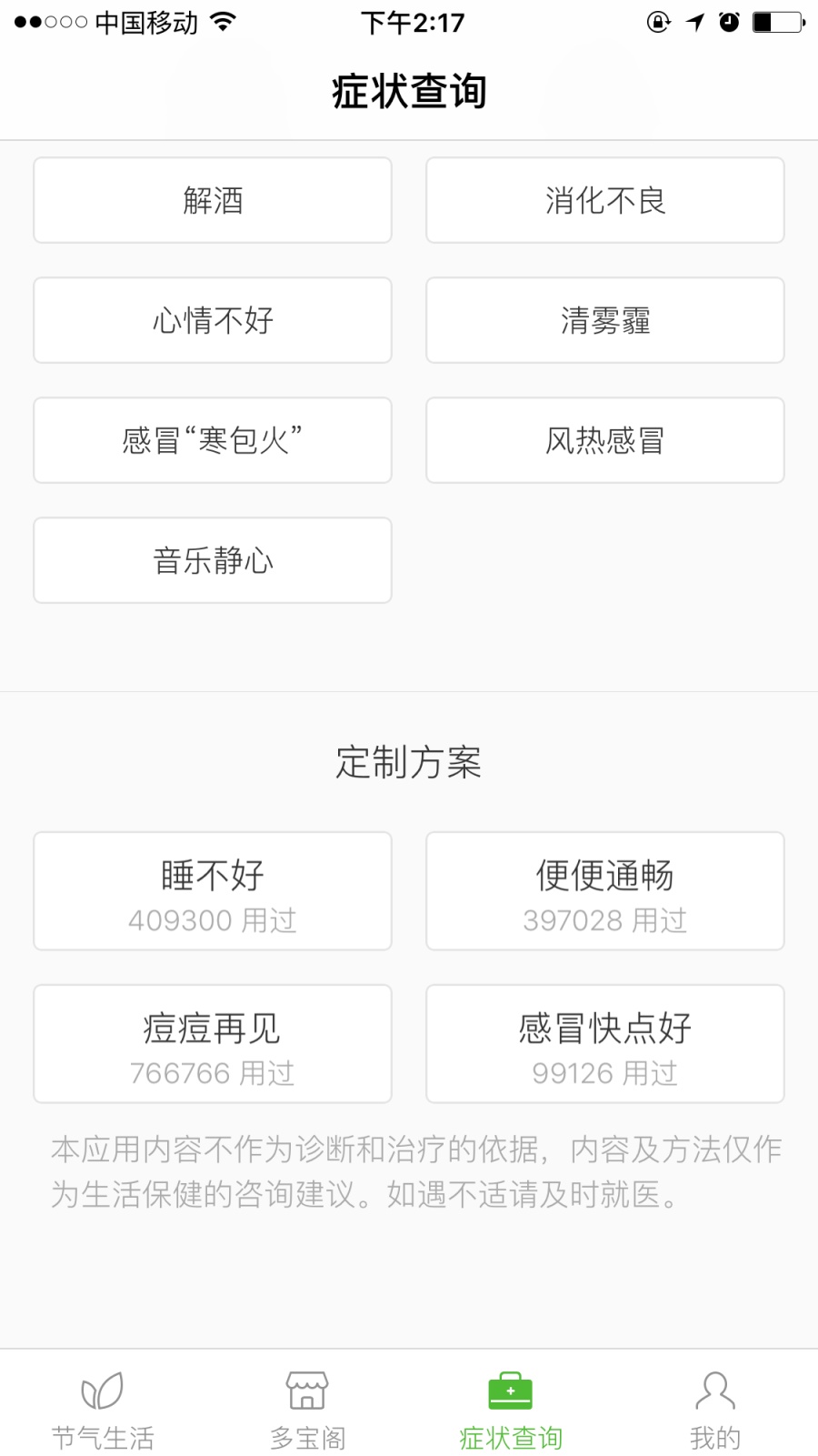Open the 解酒 symptom option
The image size is (818, 1456).
click(x=212, y=200)
